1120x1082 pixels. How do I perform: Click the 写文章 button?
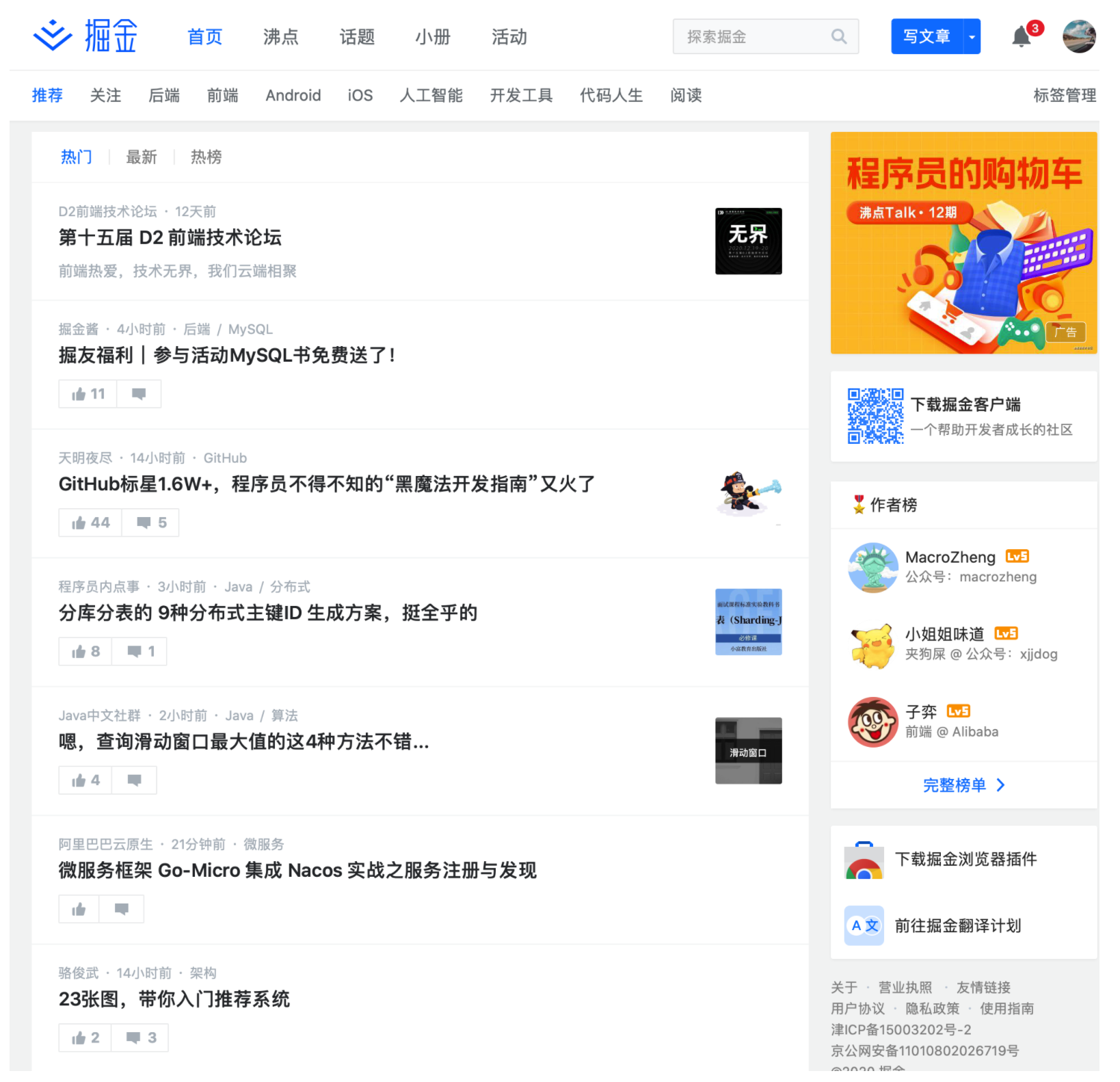[926, 36]
